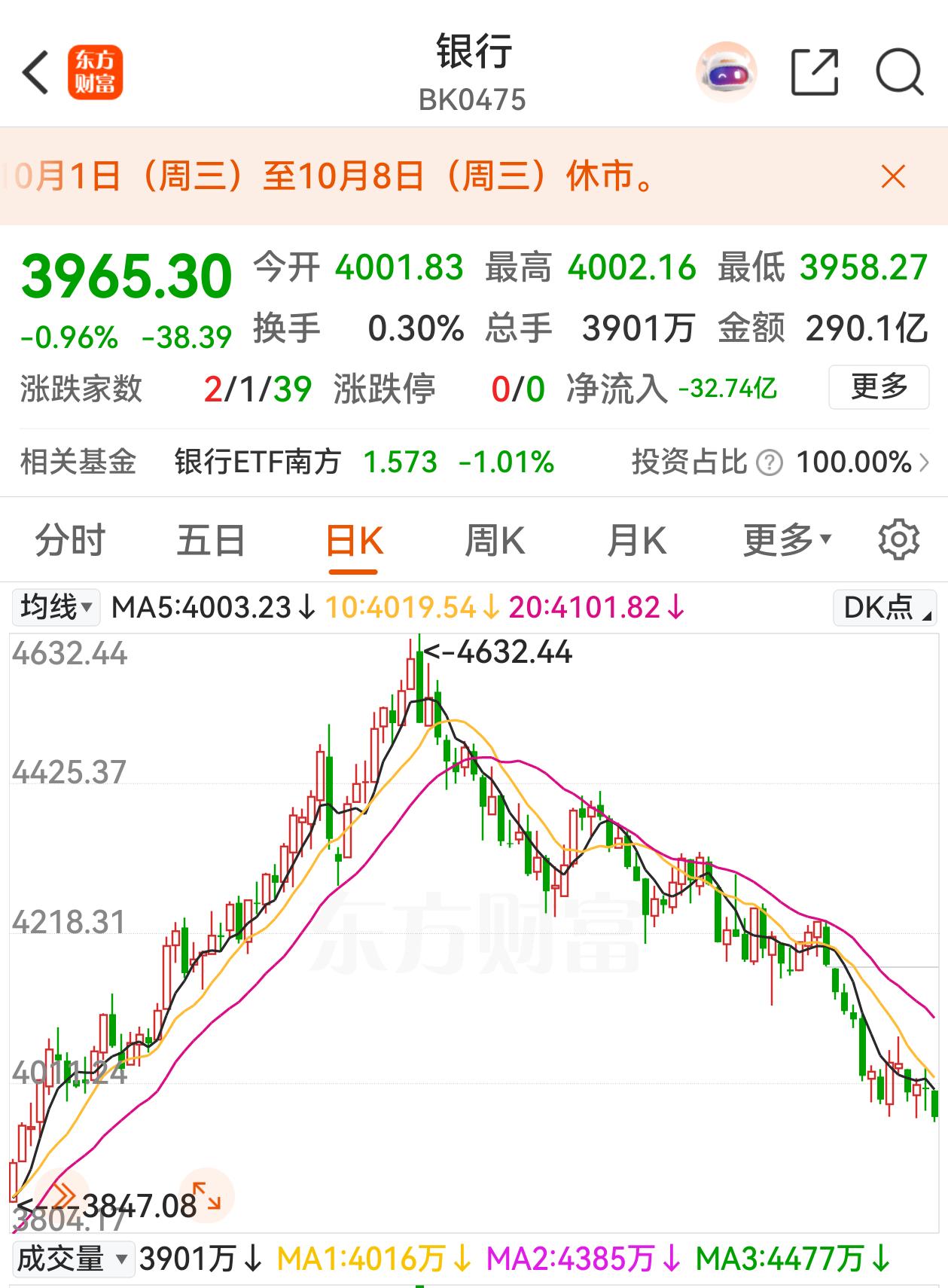Screen dimensions: 948x1288
Task: Switch to the 五日 tab
Action: (x=211, y=541)
